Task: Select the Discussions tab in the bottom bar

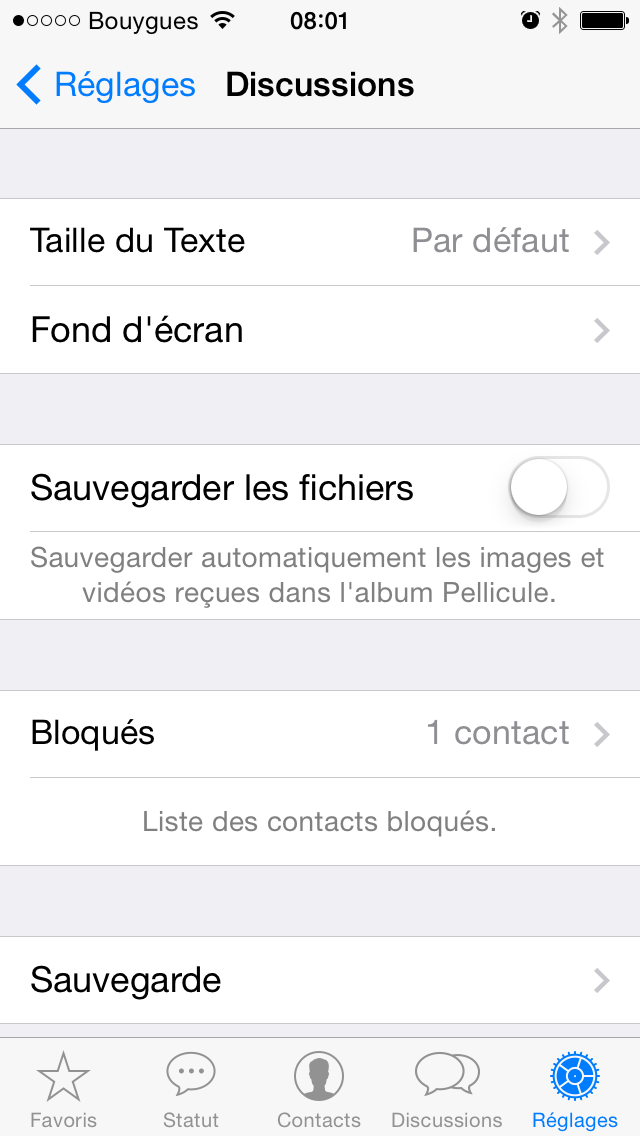Action: coord(447,1088)
